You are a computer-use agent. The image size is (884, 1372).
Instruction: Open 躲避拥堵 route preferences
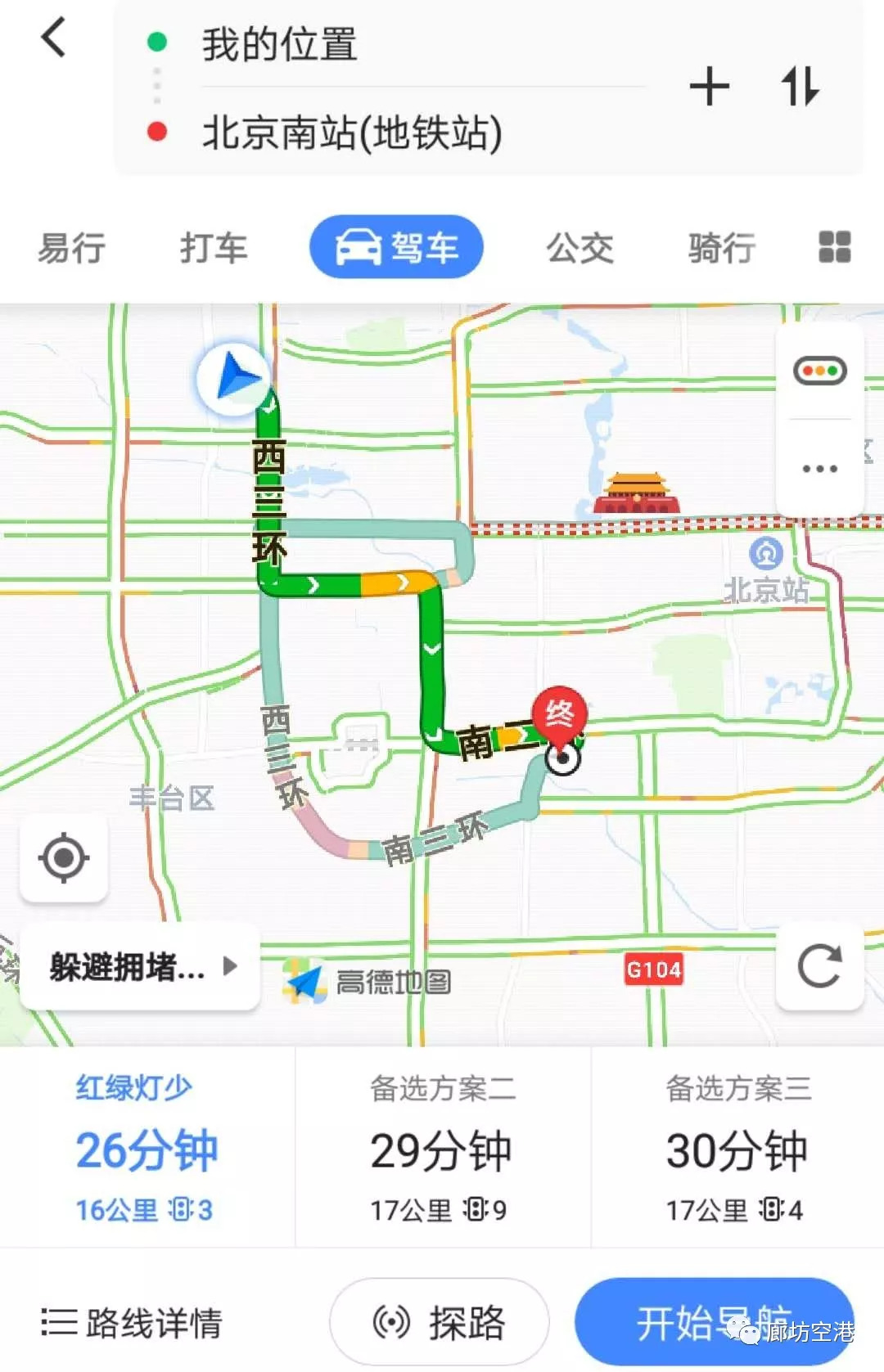[141, 967]
